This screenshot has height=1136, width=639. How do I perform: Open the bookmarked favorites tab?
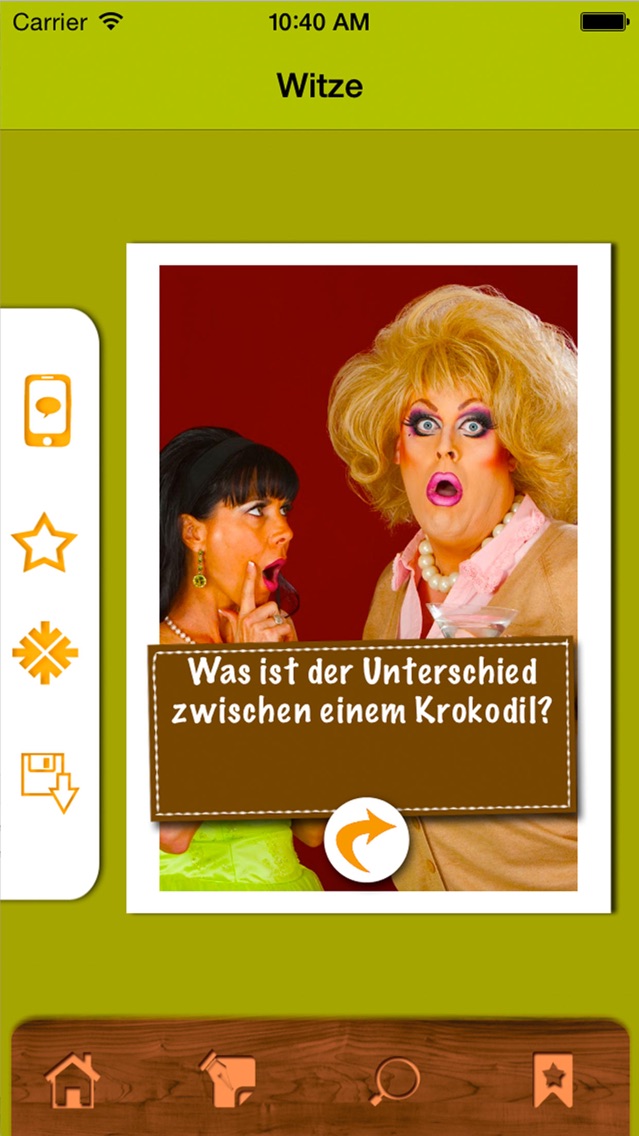tap(553, 1080)
